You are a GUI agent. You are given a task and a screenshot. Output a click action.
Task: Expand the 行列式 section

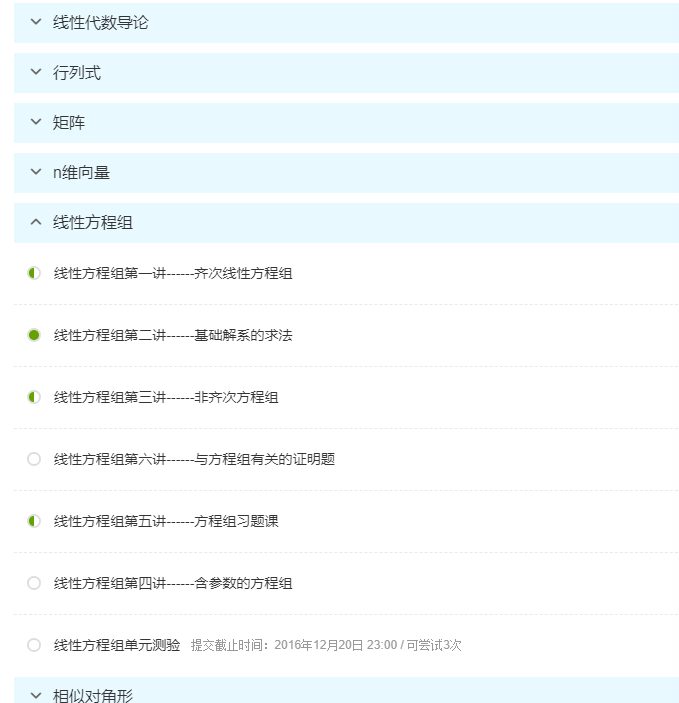[x=77, y=73]
